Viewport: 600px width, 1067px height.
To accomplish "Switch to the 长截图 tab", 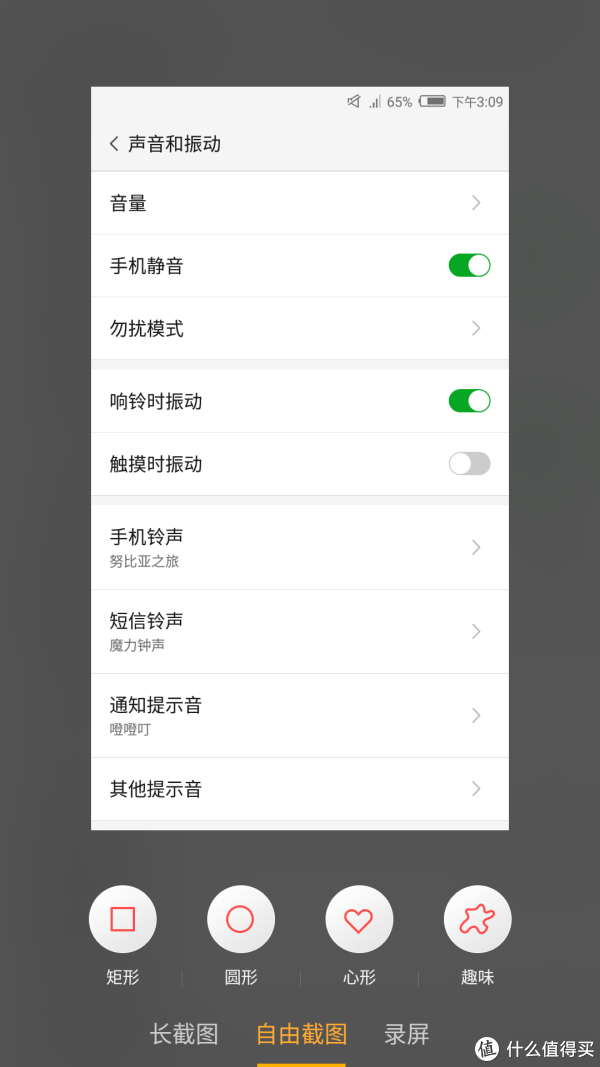I will coord(184,1034).
